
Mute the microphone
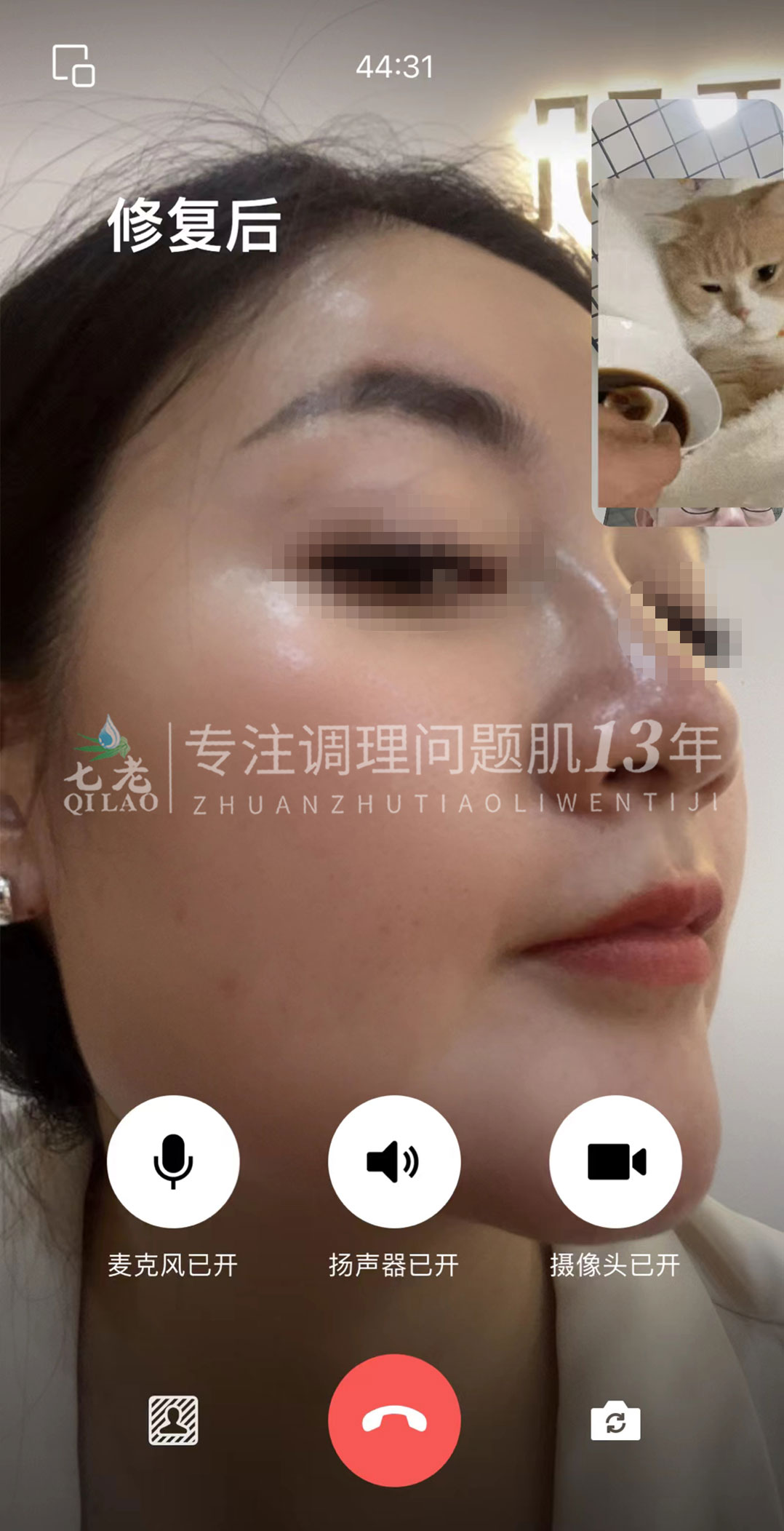(173, 1161)
